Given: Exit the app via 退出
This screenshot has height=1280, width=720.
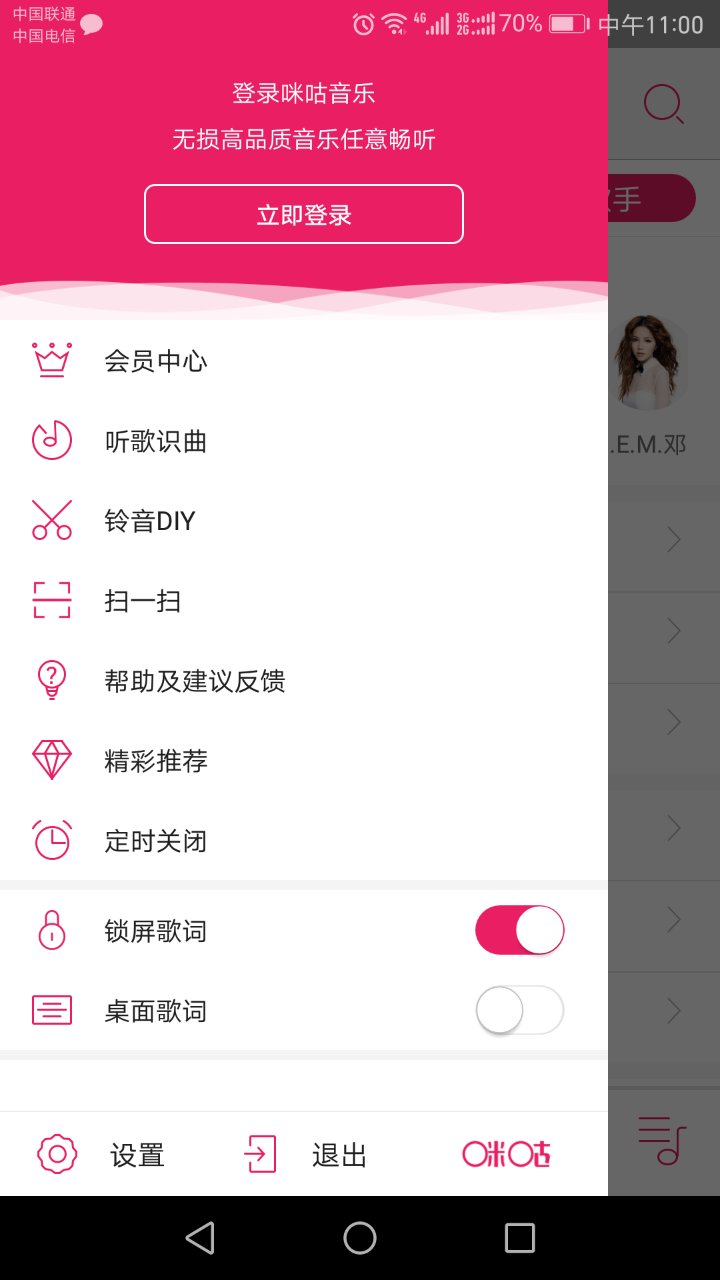Looking at the screenshot, I should pyautogui.click(x=339, y=1153).
